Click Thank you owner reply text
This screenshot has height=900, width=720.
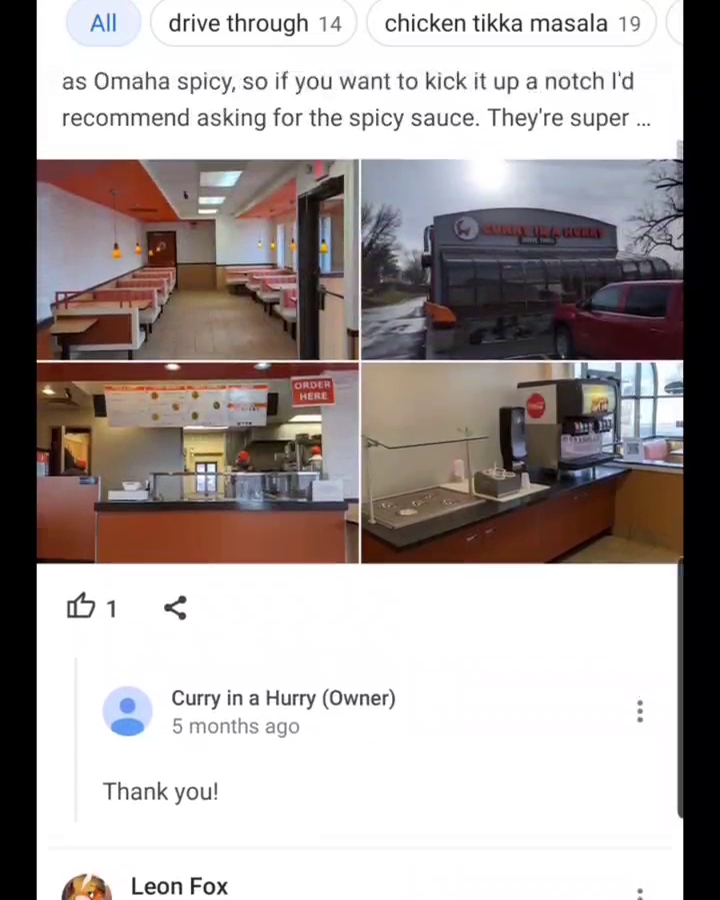click(160, 791)
